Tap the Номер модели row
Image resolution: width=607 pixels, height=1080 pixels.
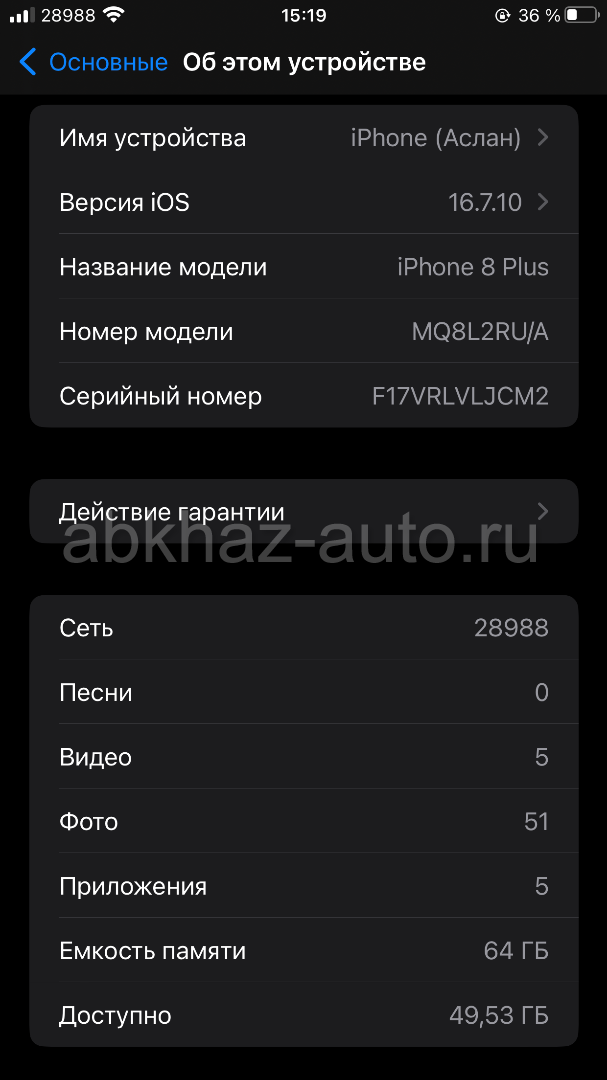pos(304,331)
